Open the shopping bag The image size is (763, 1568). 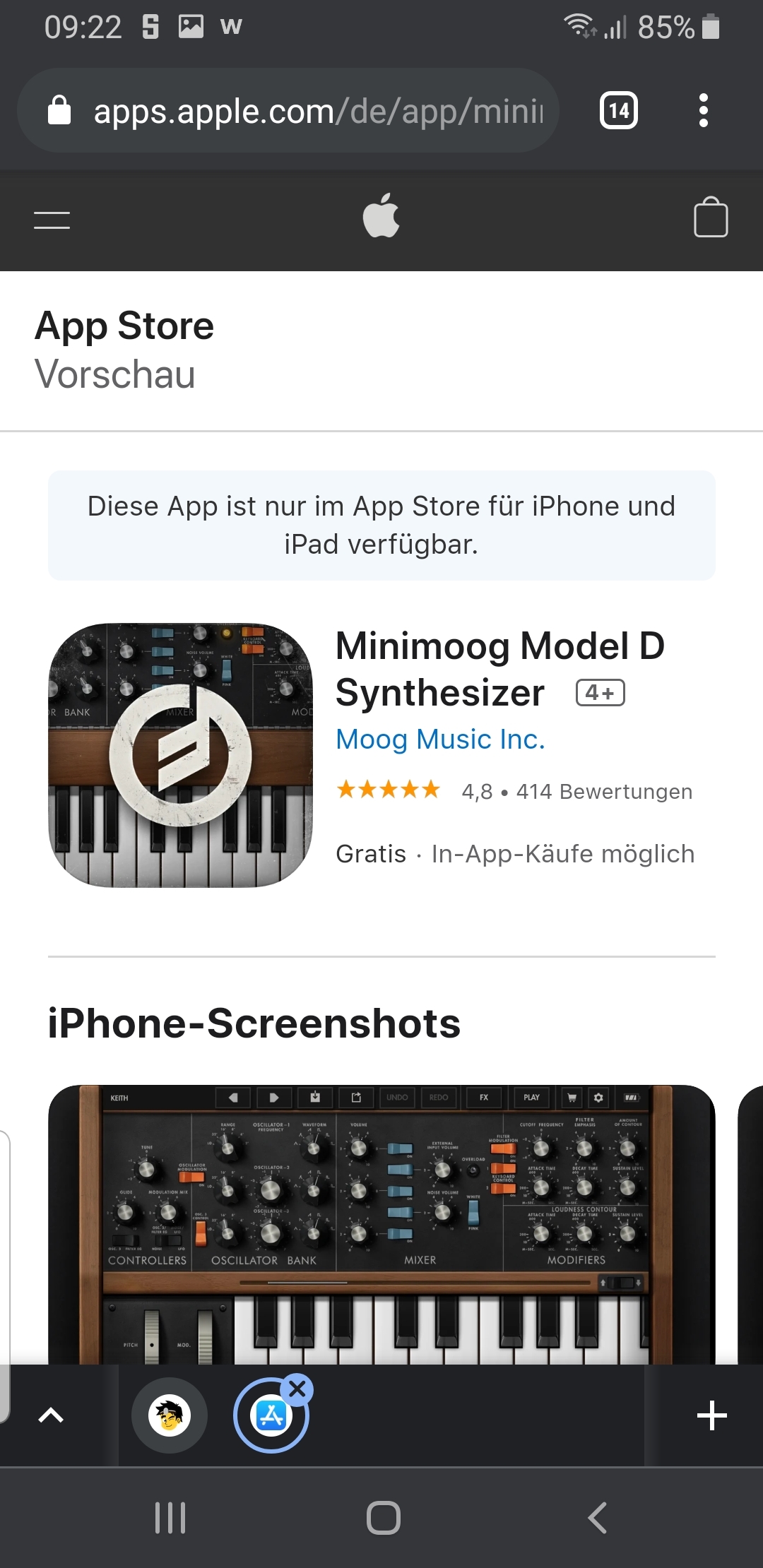point(711,218)
